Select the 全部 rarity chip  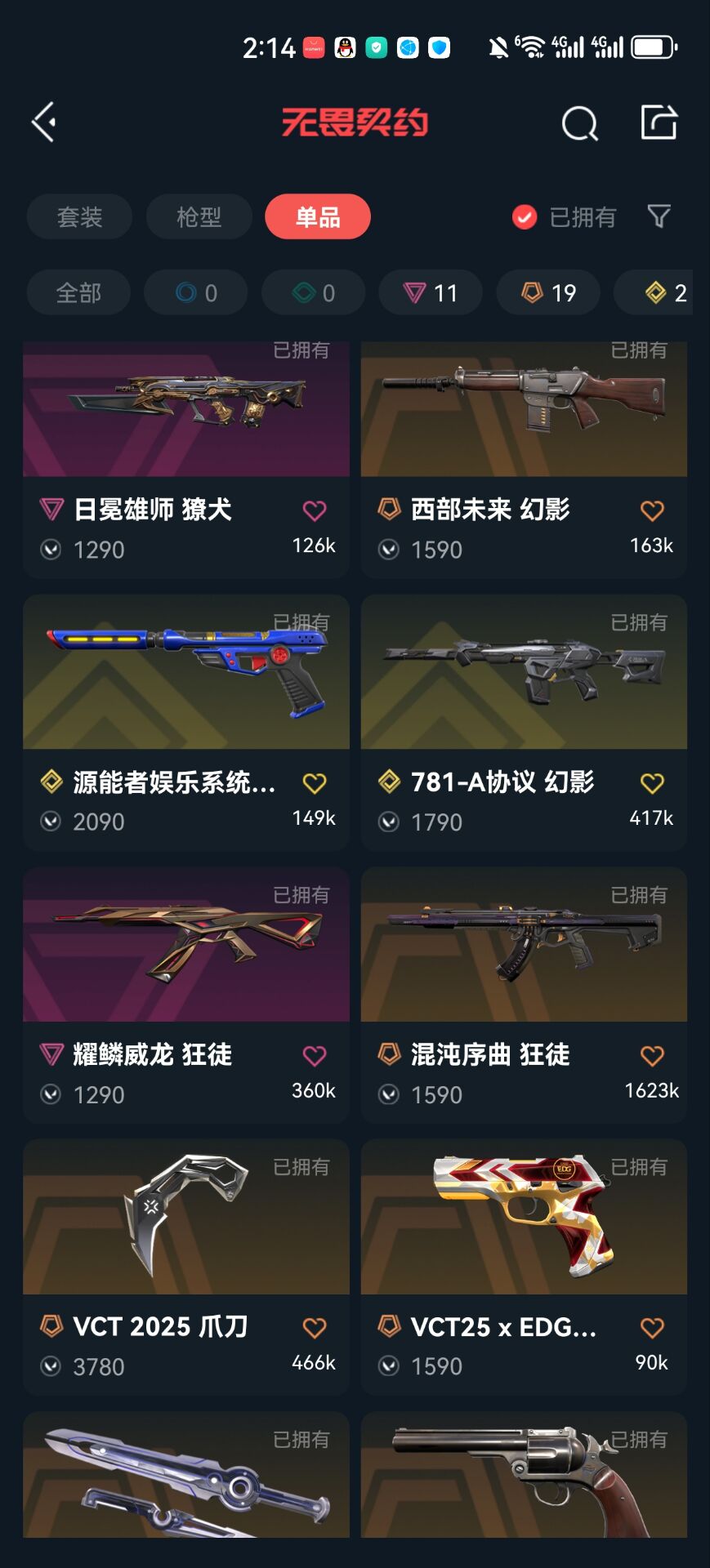click(78, 292)
